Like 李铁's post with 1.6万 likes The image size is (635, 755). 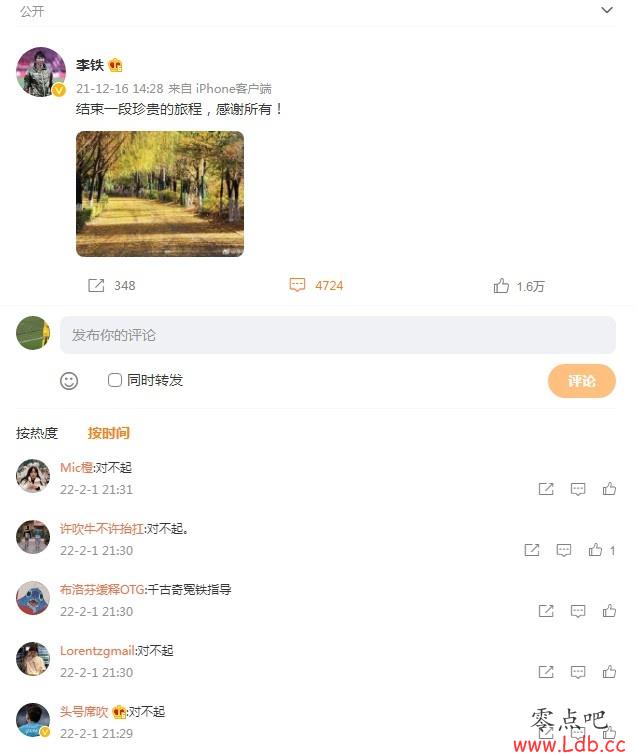(x=518, y=286)
